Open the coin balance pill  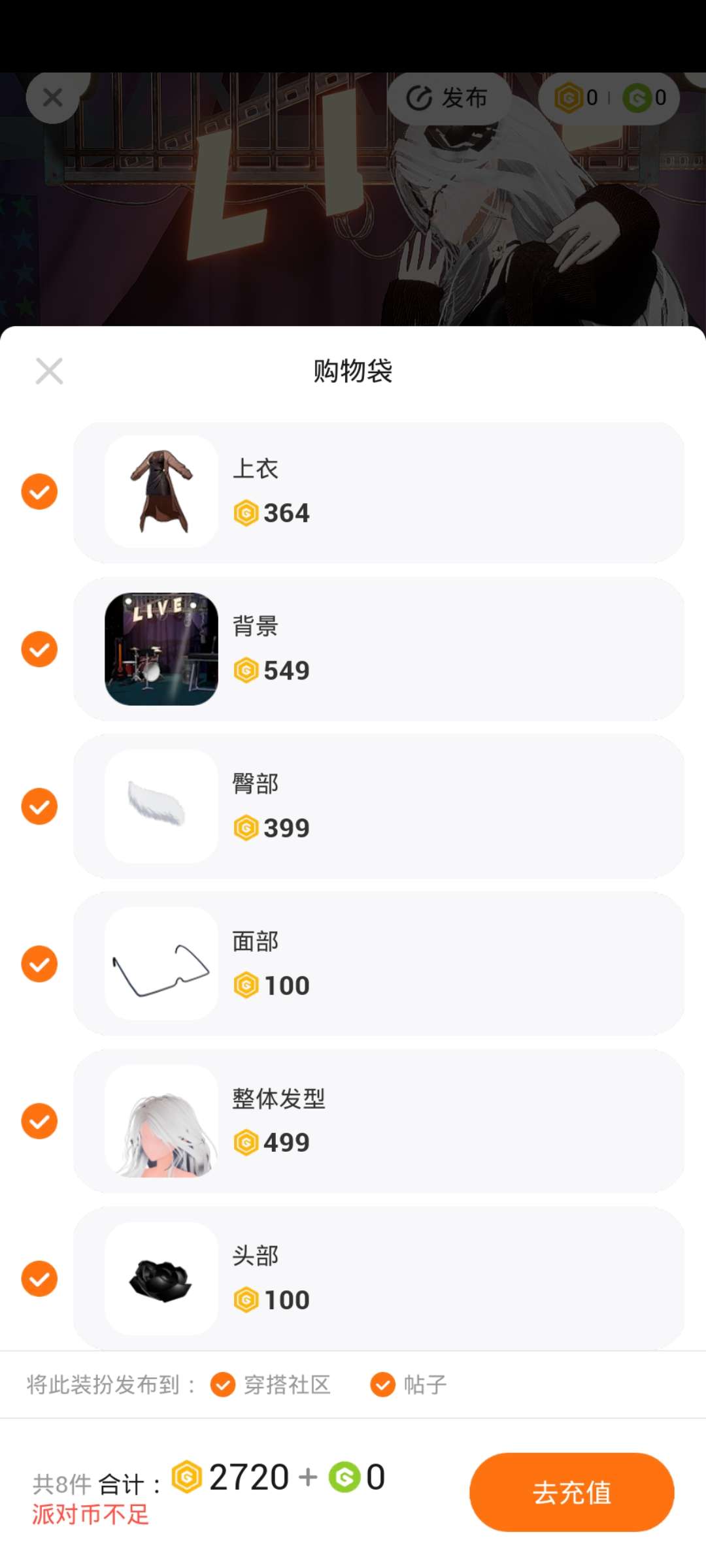coord(609,98)
